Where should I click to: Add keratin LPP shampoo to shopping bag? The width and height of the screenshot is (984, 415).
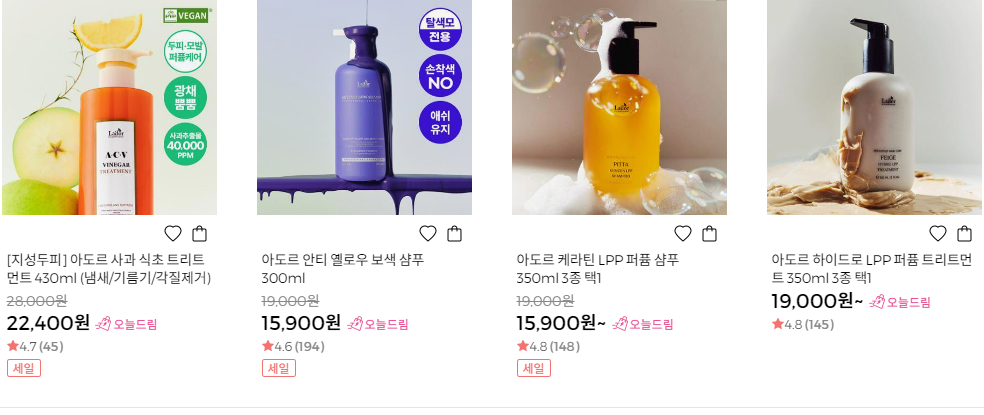coord(709,234)
